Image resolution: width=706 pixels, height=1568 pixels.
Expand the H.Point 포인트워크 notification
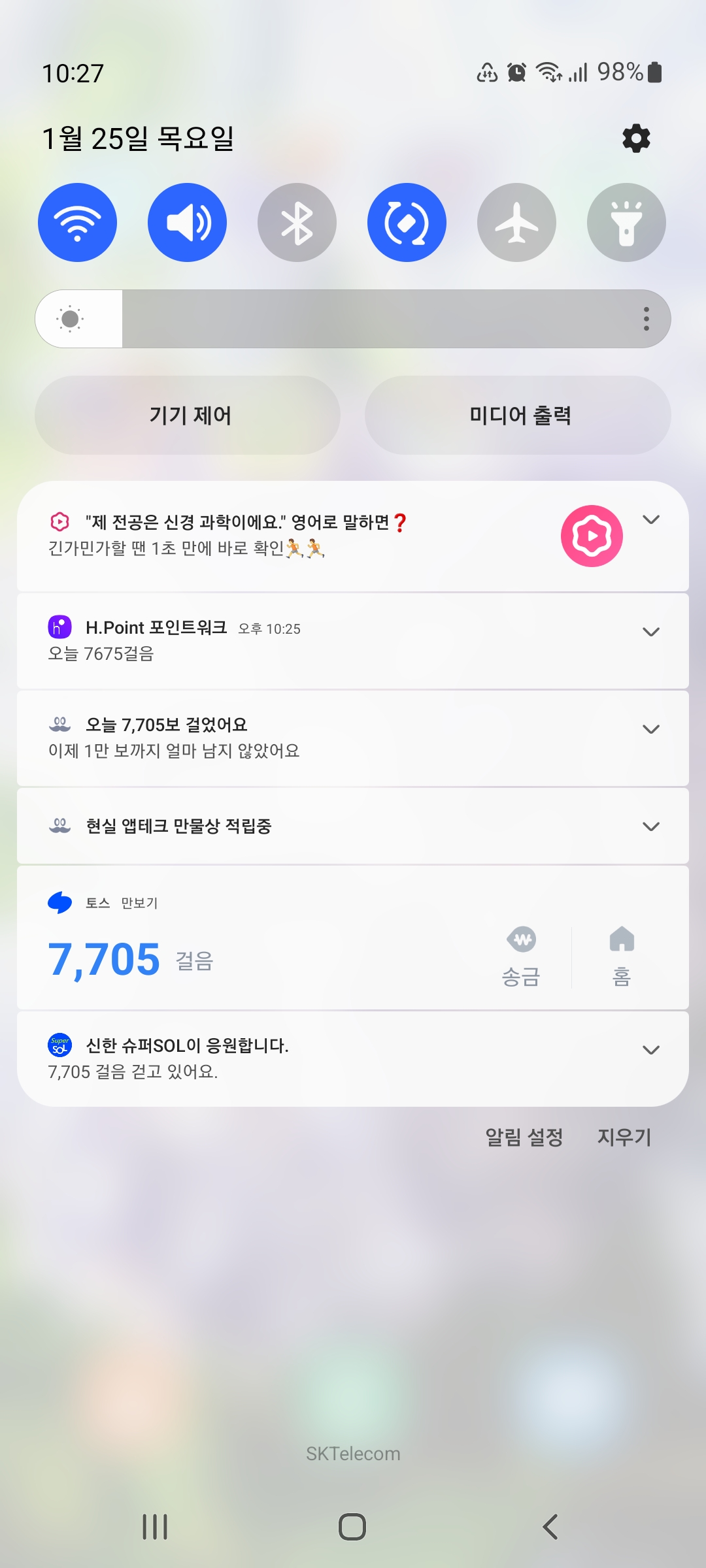pyautogui.click(x=650, y=632)
